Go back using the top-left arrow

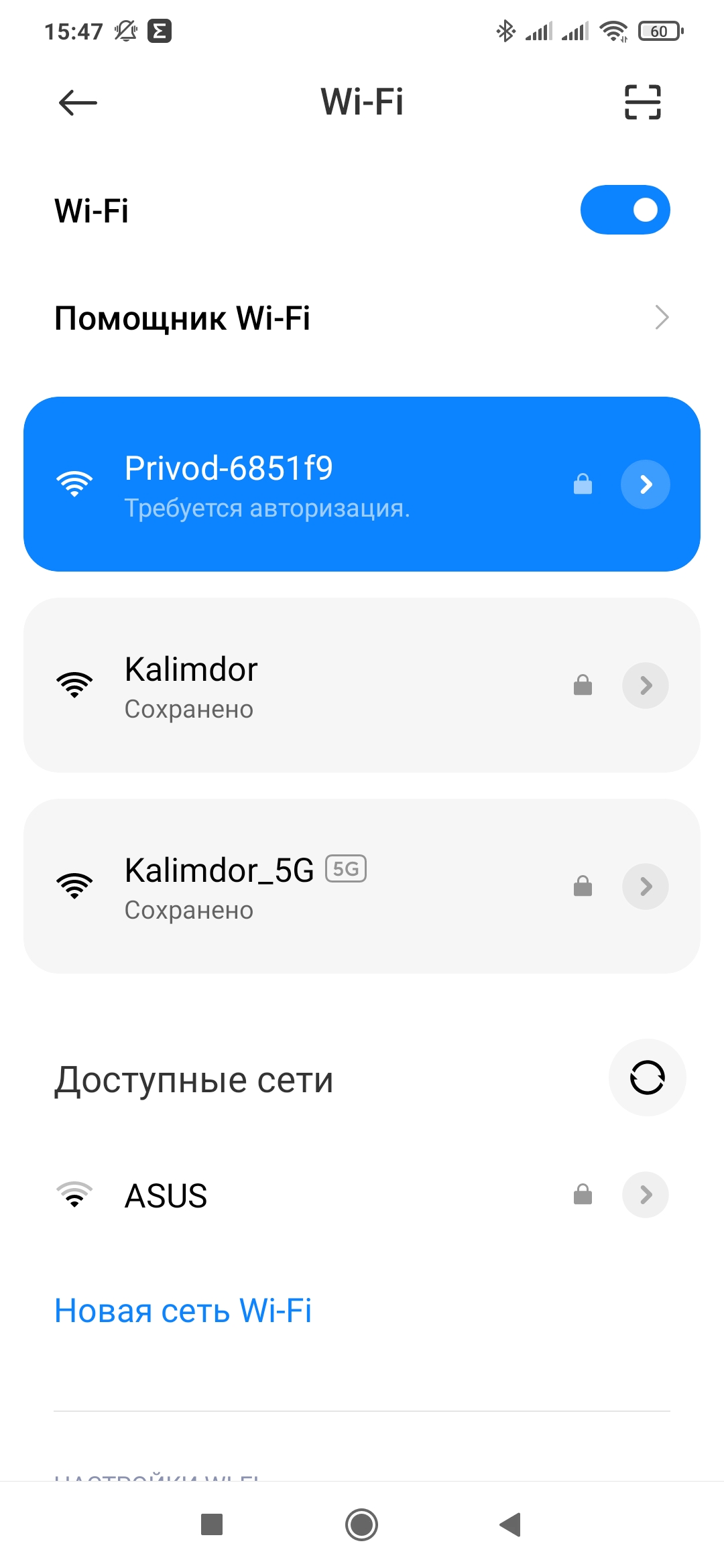[78, 103]
